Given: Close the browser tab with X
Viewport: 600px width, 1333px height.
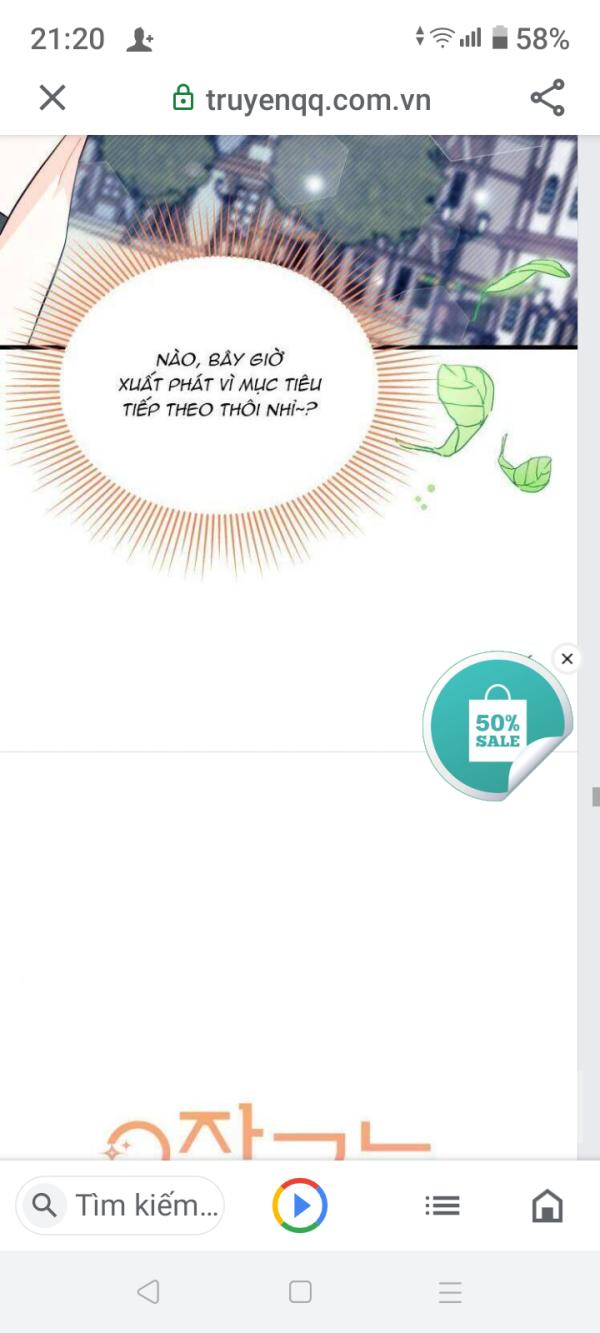Looking at the screenshot, I should pyautogui.click(x=52, y=98).
